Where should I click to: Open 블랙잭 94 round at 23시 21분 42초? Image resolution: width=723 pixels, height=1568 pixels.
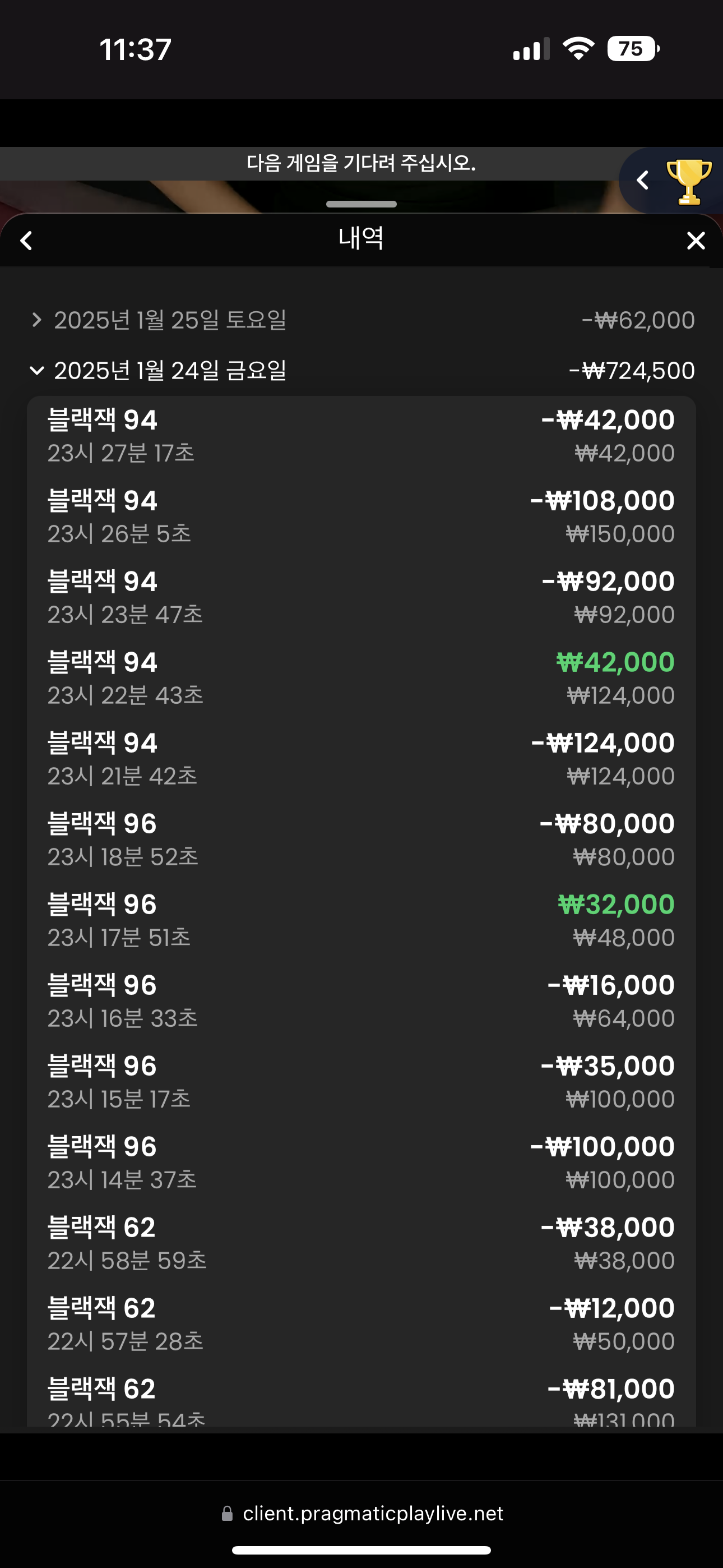[361, 759]
